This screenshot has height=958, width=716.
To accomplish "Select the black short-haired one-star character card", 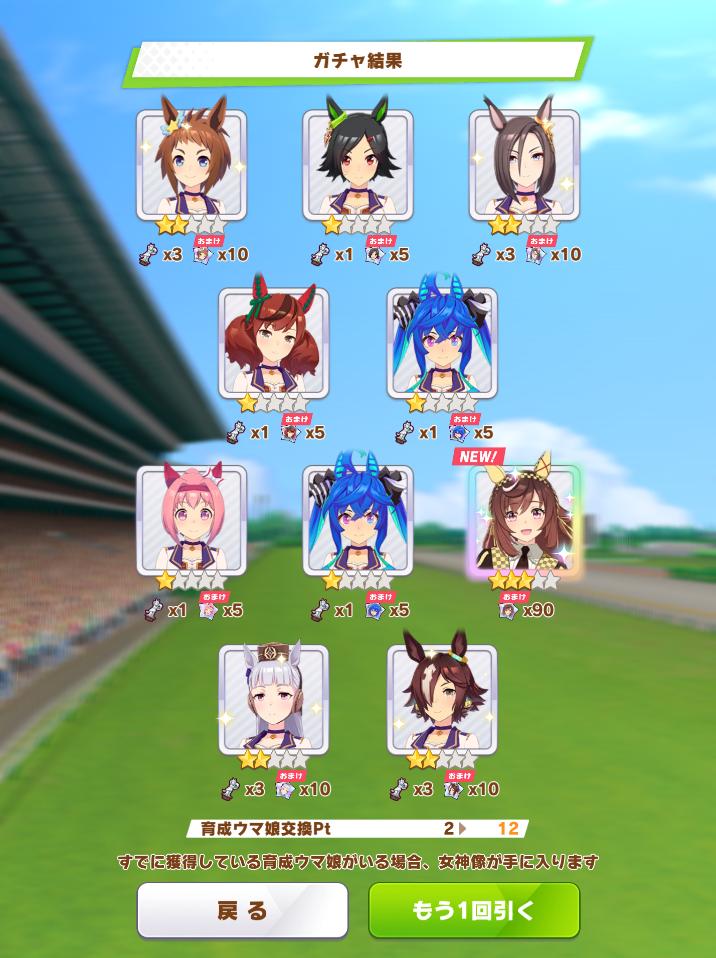I will pos(357,165).
